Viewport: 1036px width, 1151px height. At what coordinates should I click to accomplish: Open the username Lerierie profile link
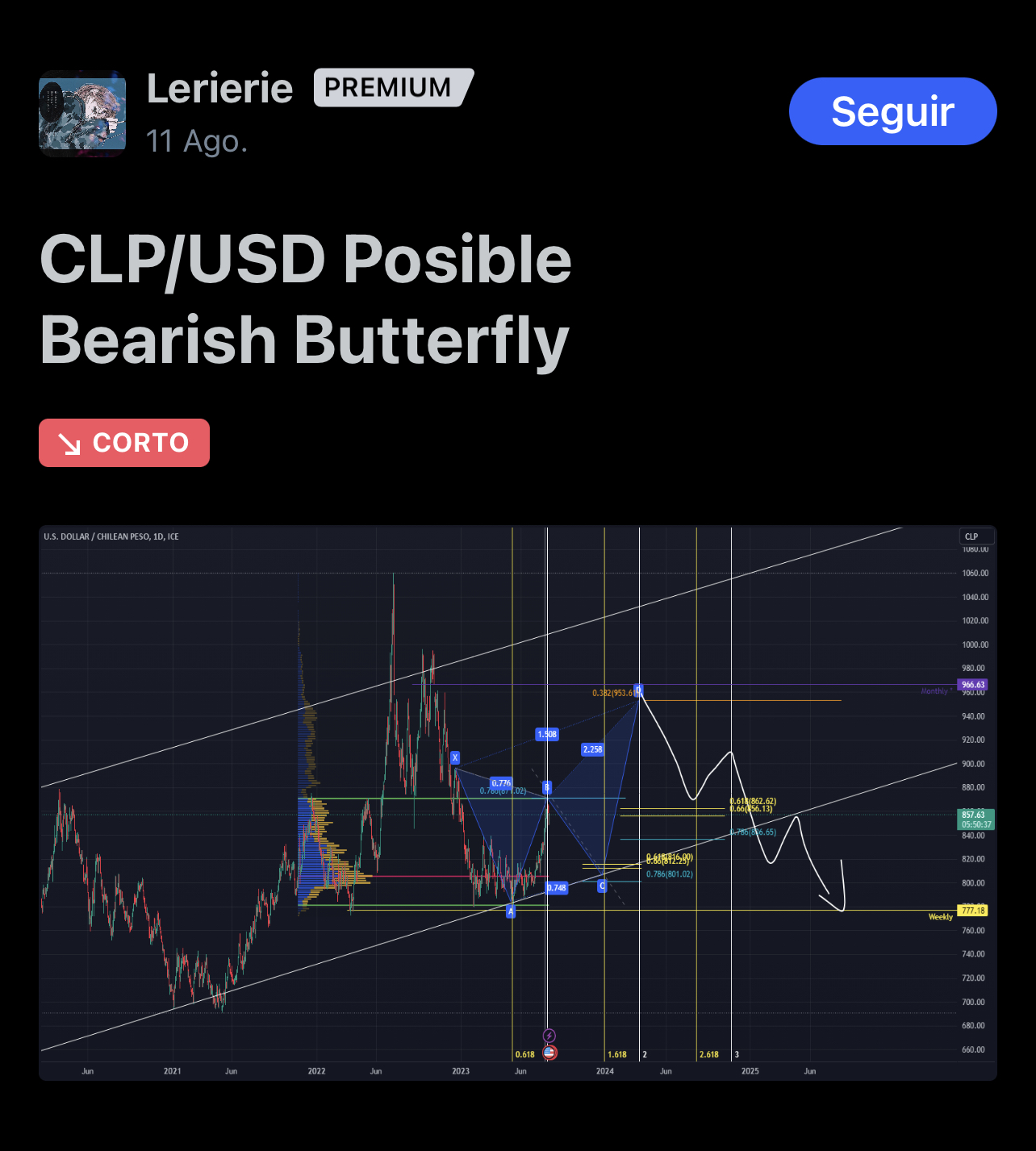[219, 88]
